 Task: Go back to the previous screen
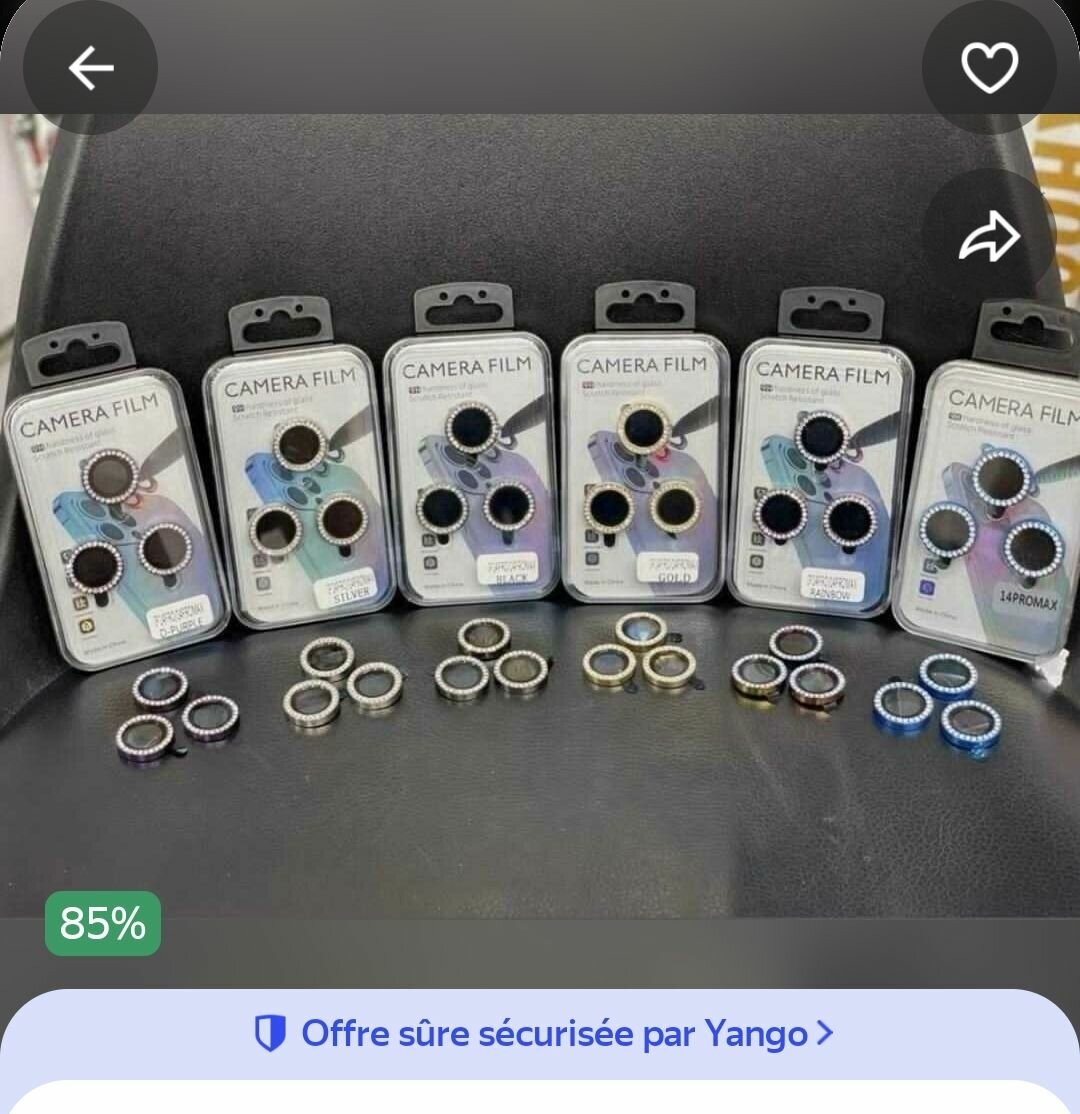click(x=90, y=68)
